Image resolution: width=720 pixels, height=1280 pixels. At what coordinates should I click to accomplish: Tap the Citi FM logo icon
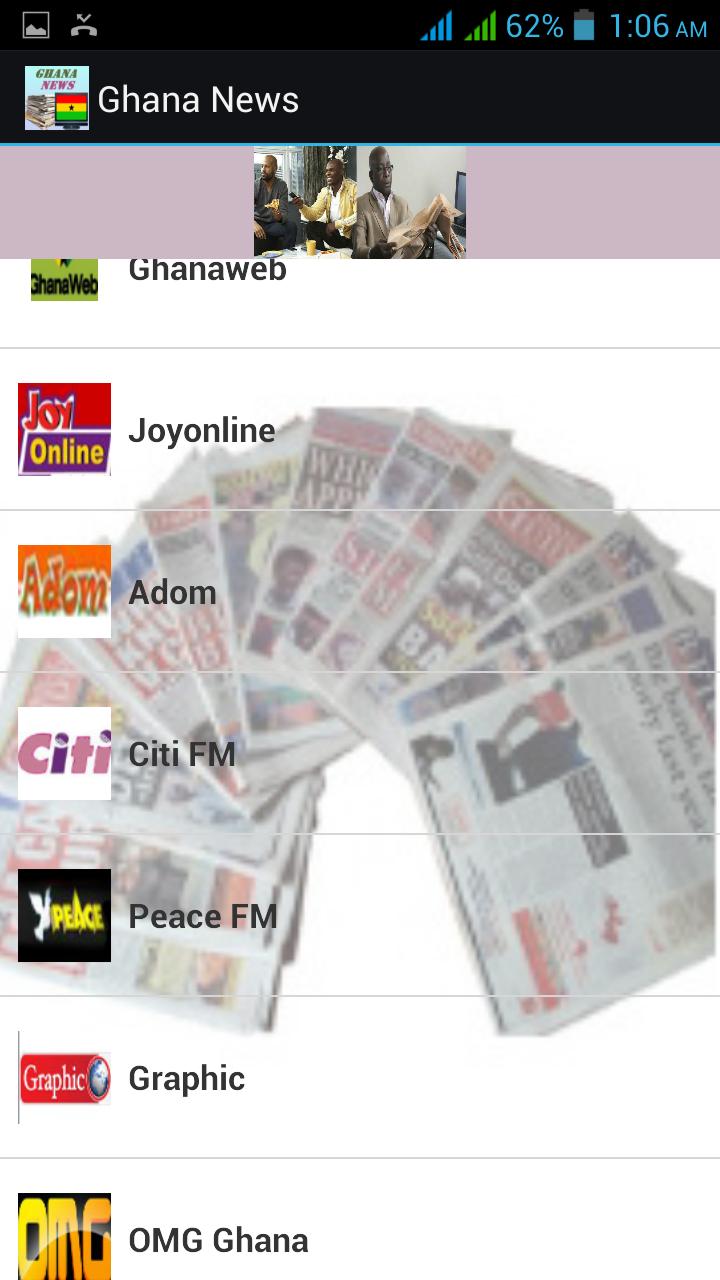[x=64, y=753]
